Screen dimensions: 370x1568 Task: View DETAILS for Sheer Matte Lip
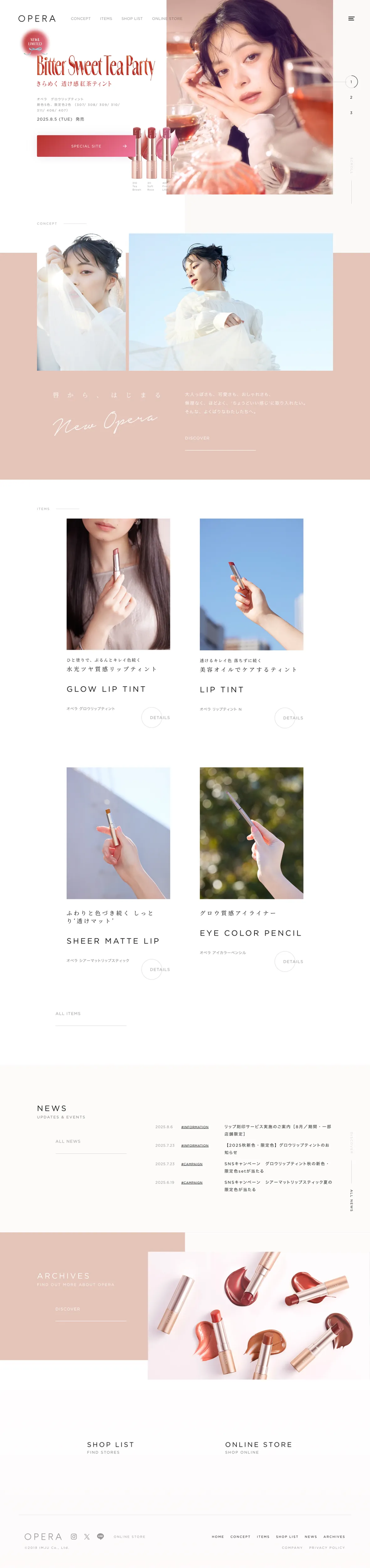[x=159, y=970]
